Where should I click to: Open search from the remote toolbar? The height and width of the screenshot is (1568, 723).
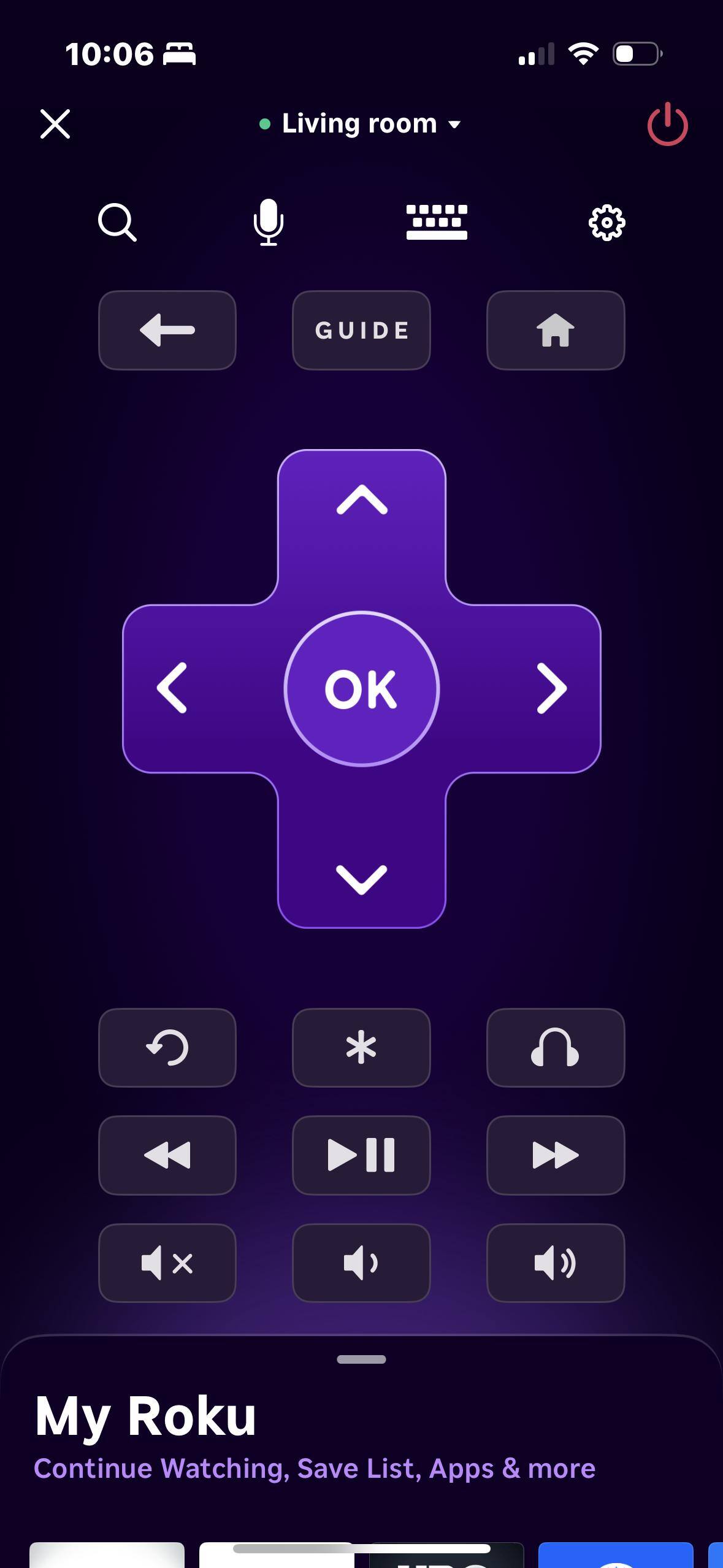[x=117, y=222]
